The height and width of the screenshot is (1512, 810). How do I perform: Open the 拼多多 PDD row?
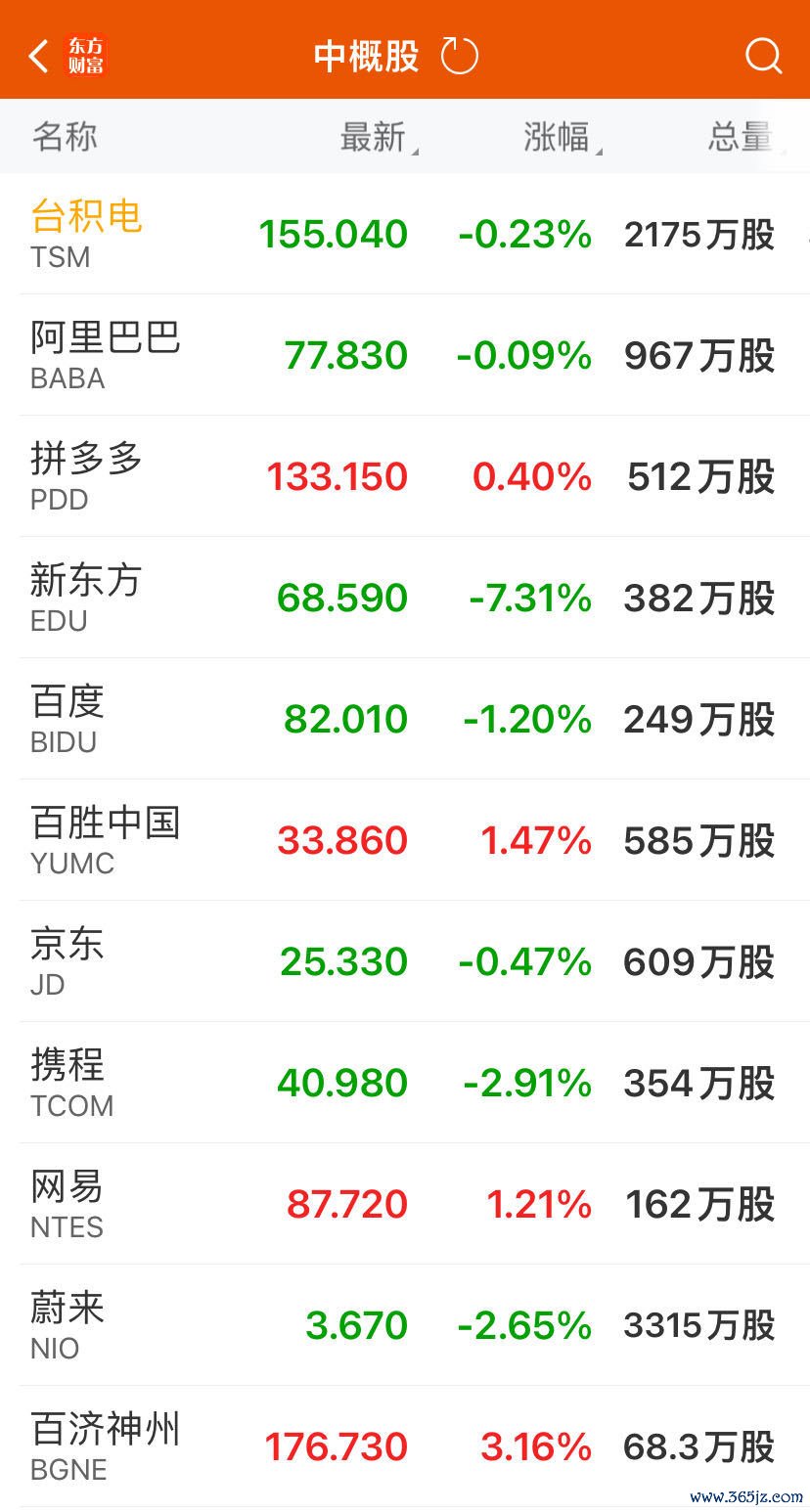coord(86,476)
